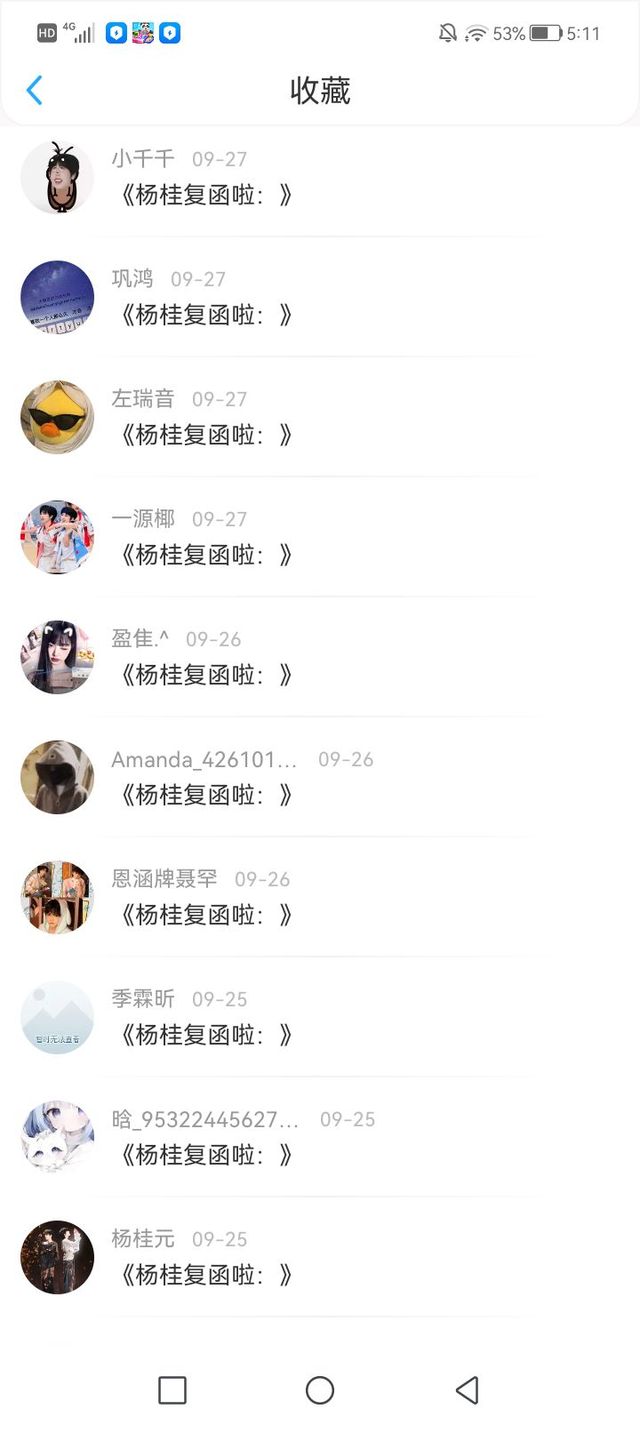The width and height of the screenshot is (640, 1433).
Task: Open recent apps from the navigation bar
Action: pyautogui.click(x=173, y=1390)
